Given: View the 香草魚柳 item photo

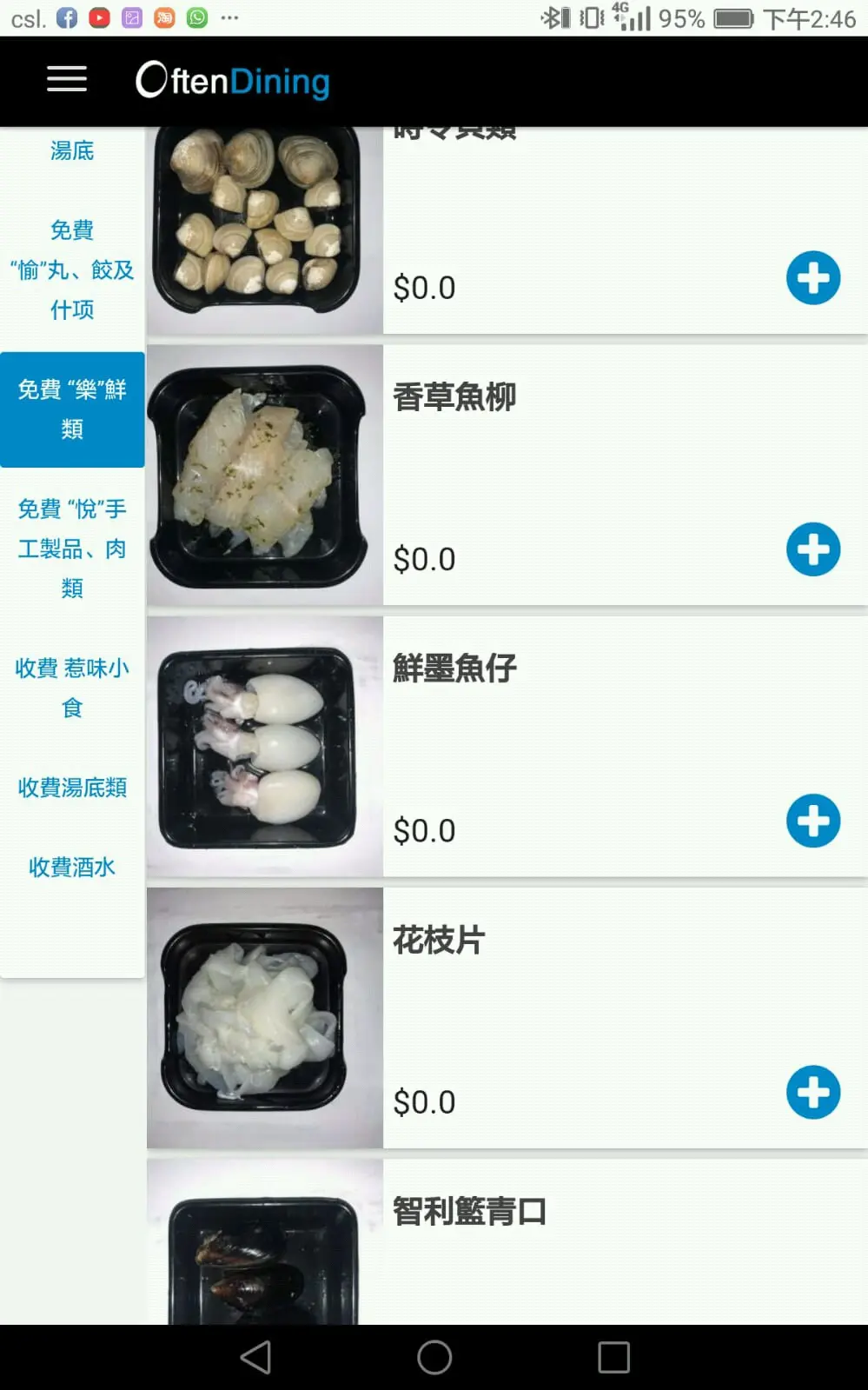Looking at the screenshot, I should click(x=264, y=476).
